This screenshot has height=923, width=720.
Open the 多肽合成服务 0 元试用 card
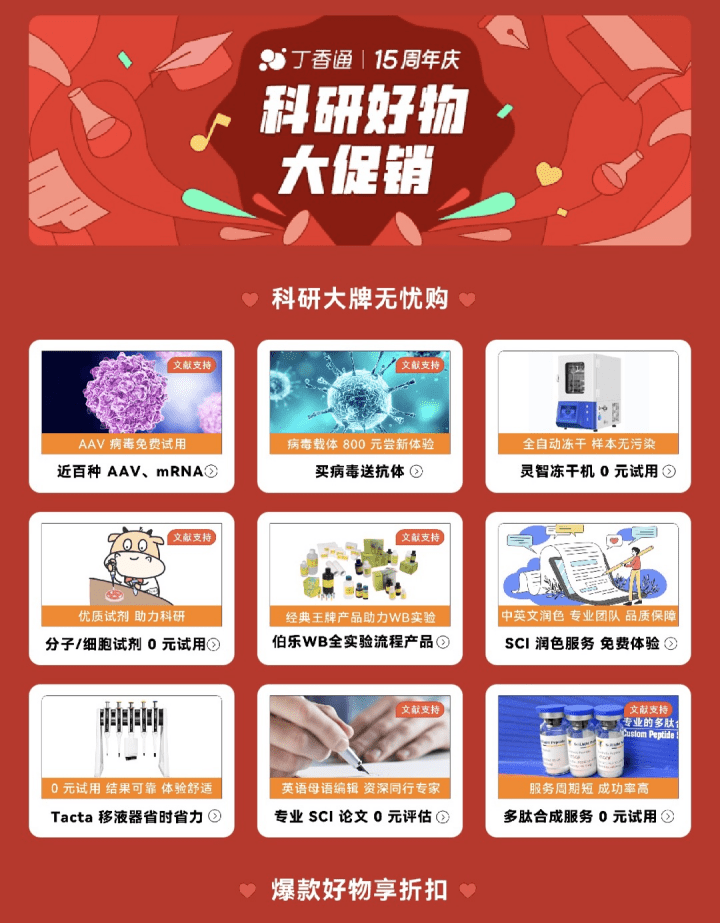pyautogui.click(x=587, y=760)
